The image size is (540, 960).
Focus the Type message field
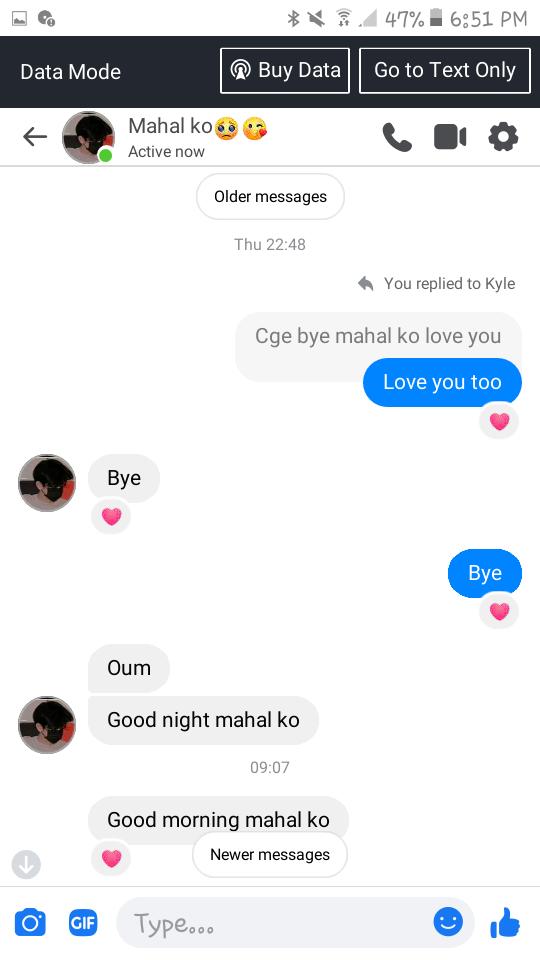coord(276,923)
